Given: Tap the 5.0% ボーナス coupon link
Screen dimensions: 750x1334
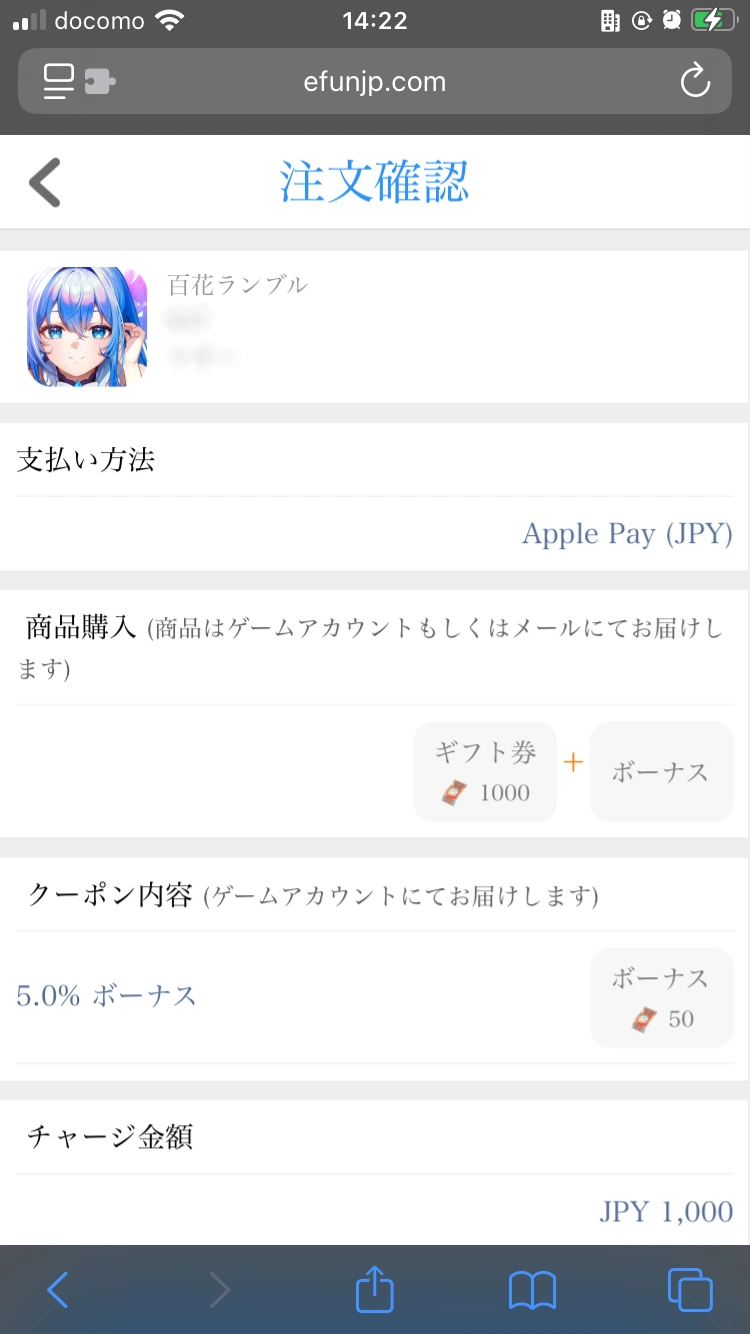Looking at the screenshot, I should pos(105,996).
